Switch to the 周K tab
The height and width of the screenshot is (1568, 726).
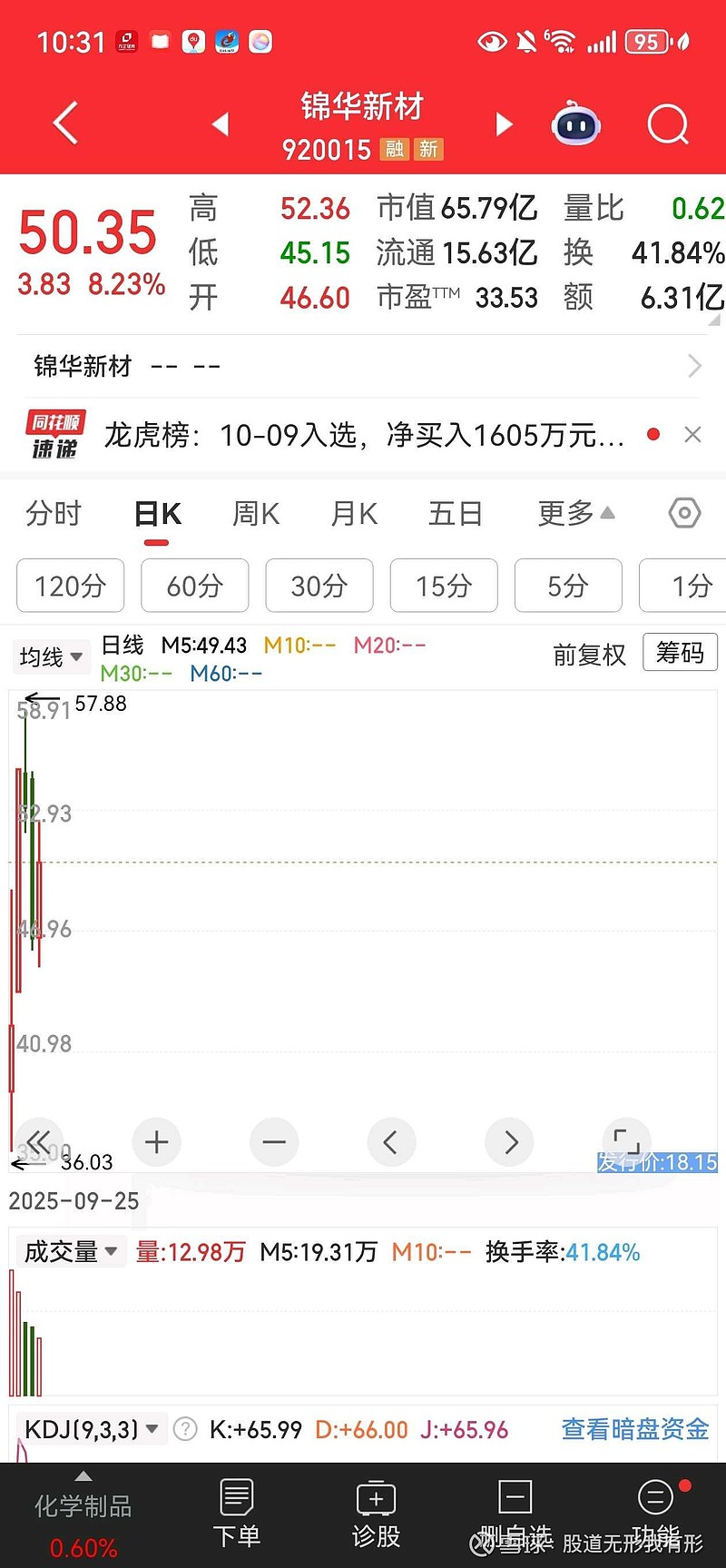tap(256, 514)
